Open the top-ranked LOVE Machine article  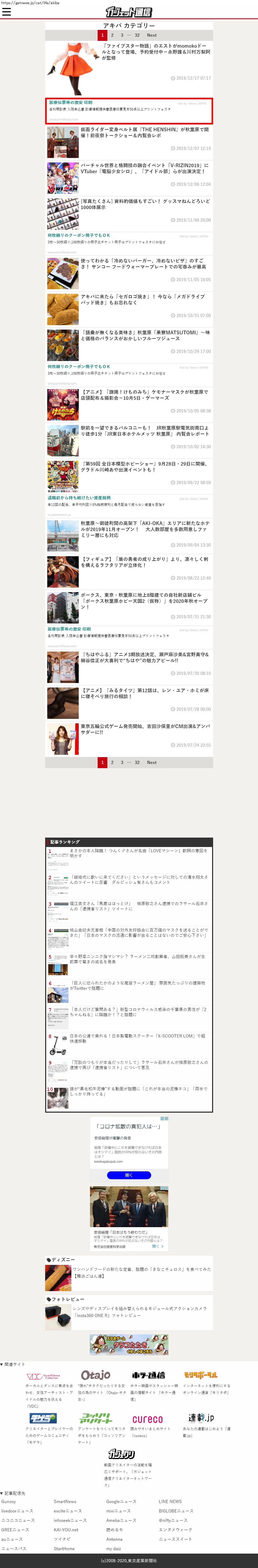pos(137,853)
